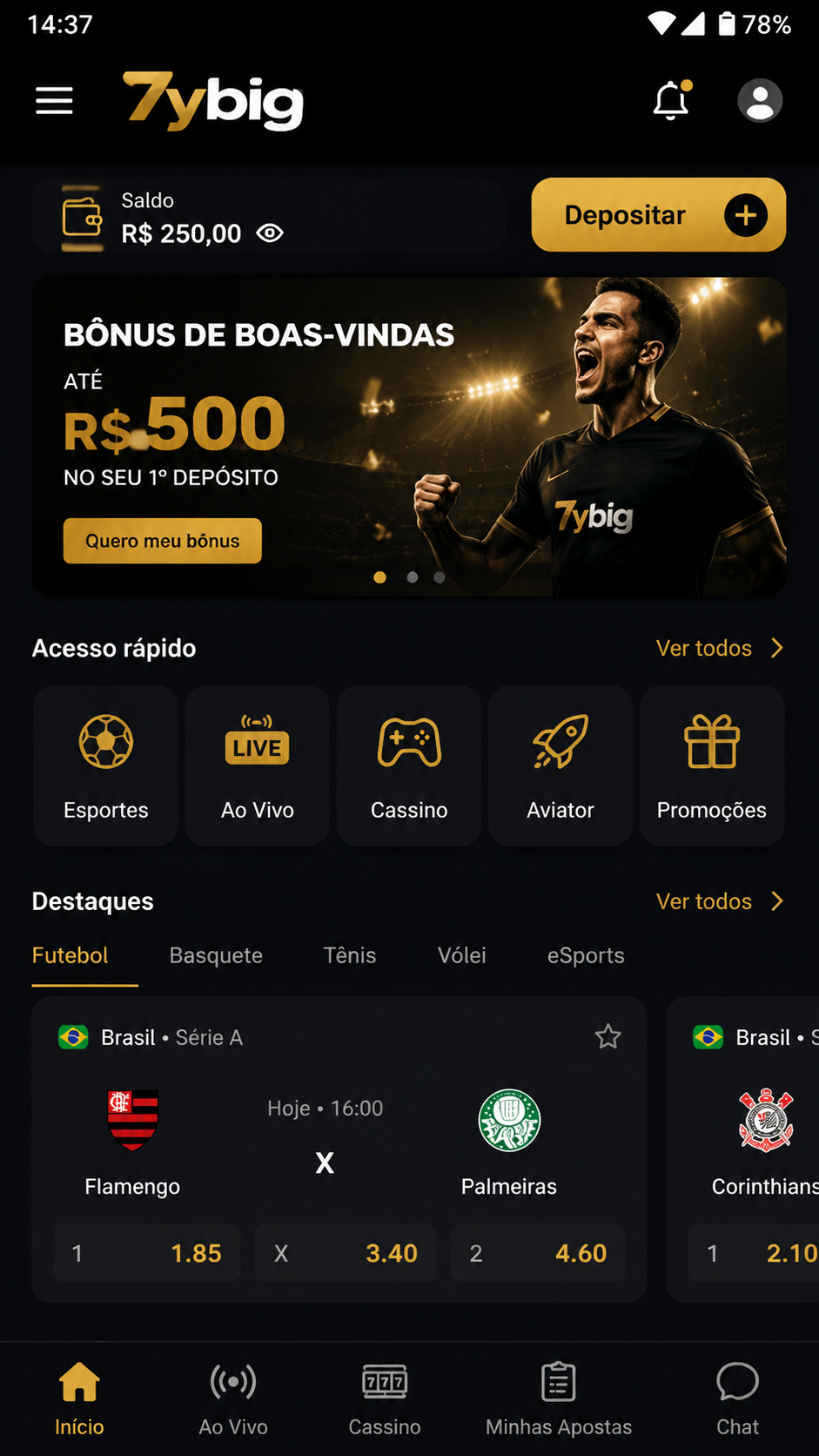Open the hamburger menu
Viewport: 819px width, 1456px height.
tap(54, 101)
